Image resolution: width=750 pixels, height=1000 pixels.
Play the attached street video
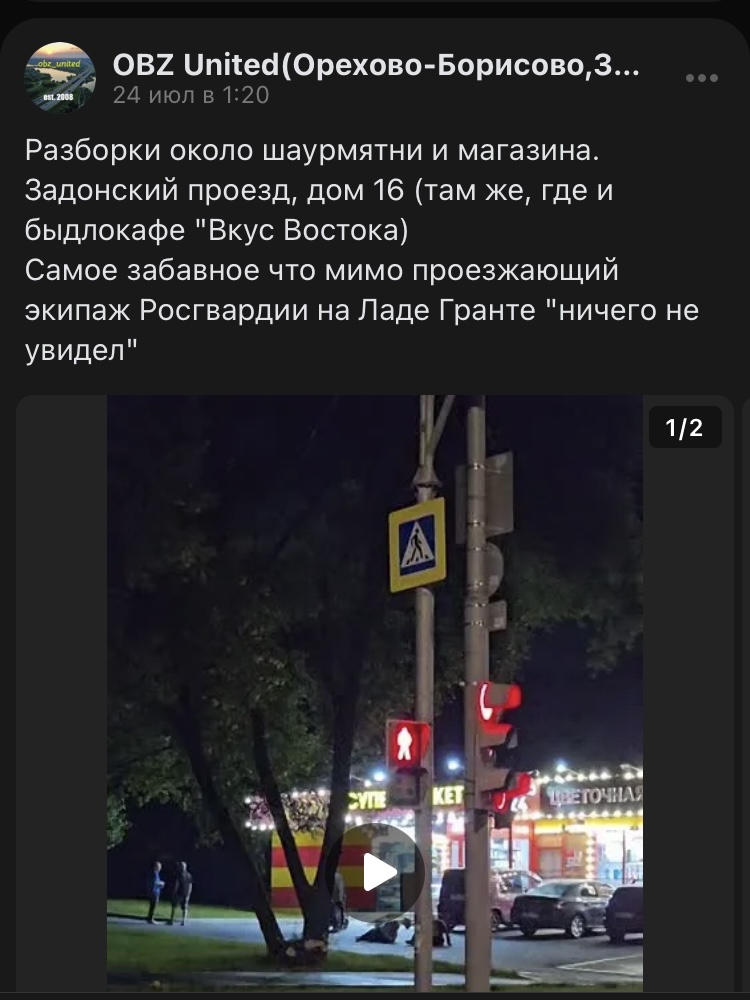pos(380,871)
